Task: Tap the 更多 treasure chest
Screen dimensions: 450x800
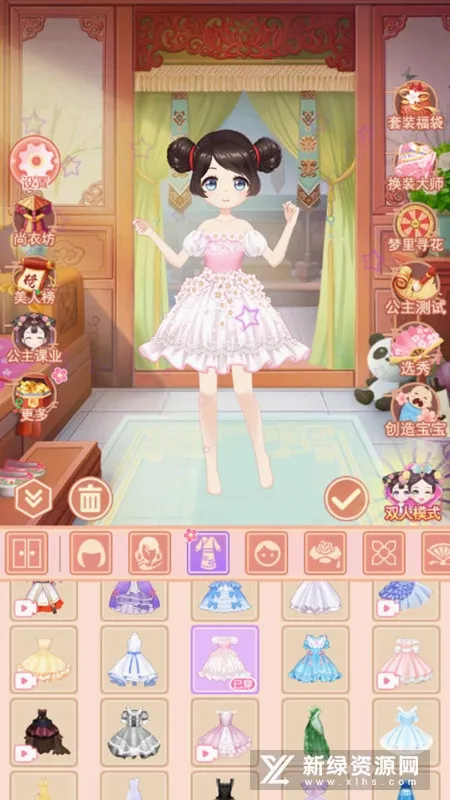Action: tap(34, 396)
